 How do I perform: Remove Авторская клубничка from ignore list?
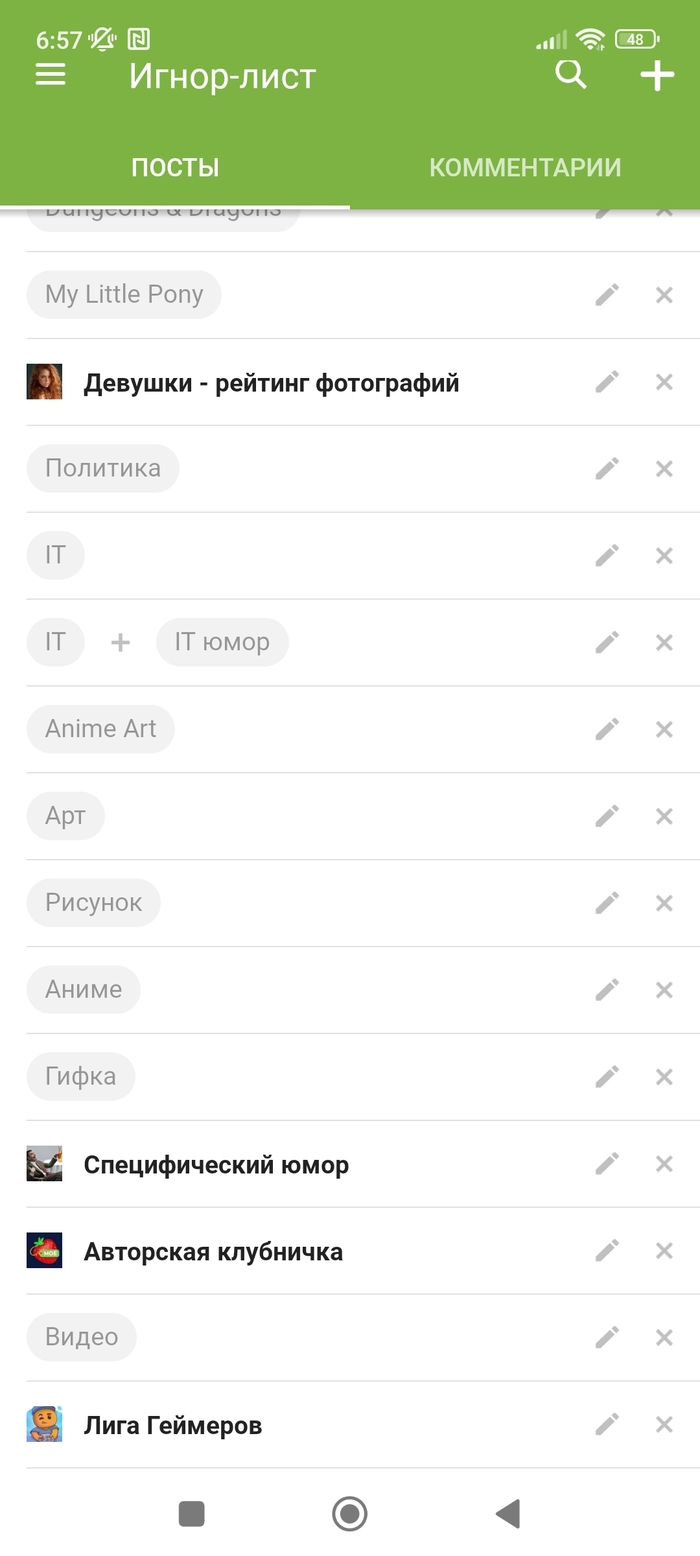664,1251
